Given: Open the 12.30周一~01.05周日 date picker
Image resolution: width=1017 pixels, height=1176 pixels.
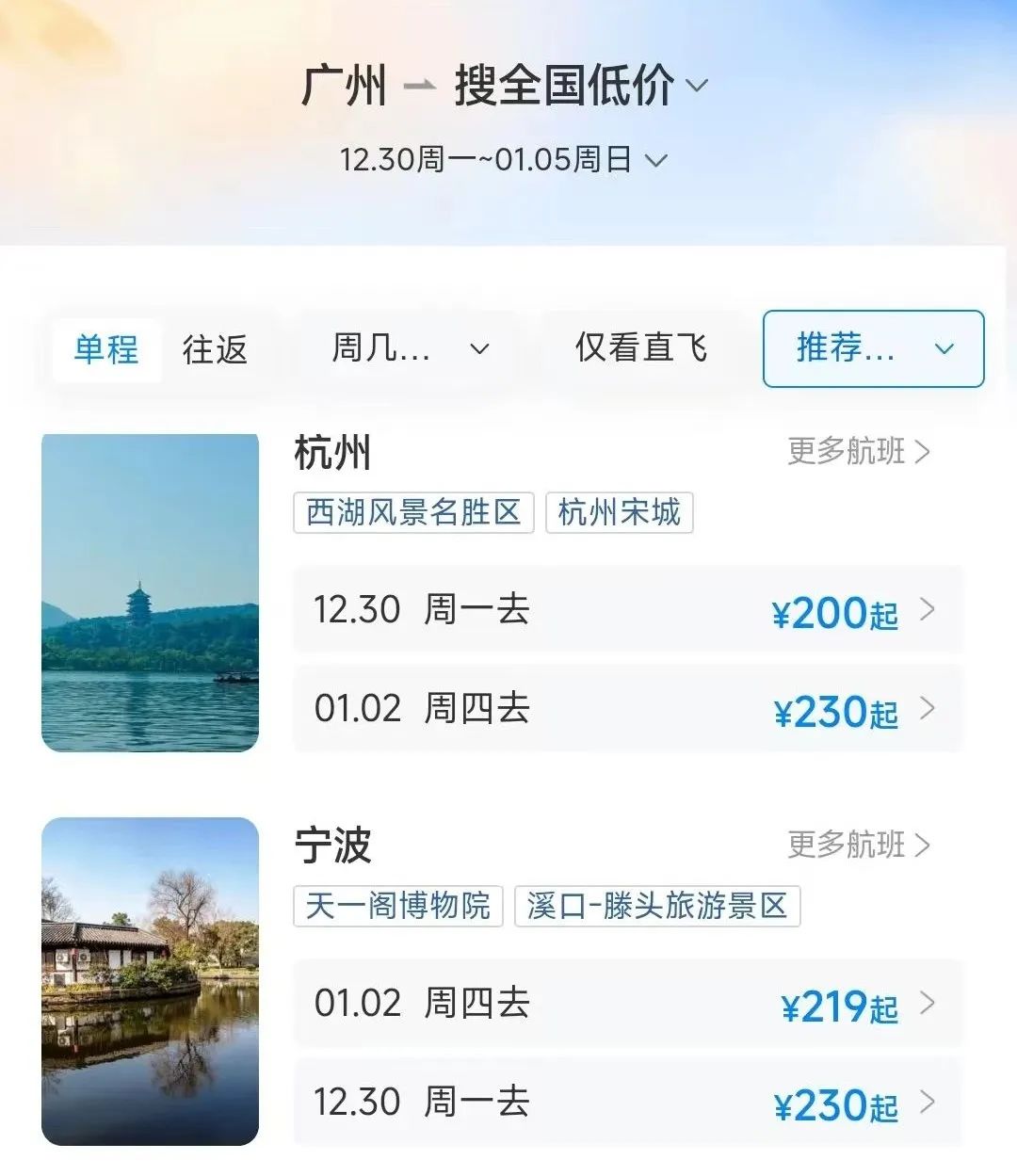Looking at the screenshot, I should (503, 160).
